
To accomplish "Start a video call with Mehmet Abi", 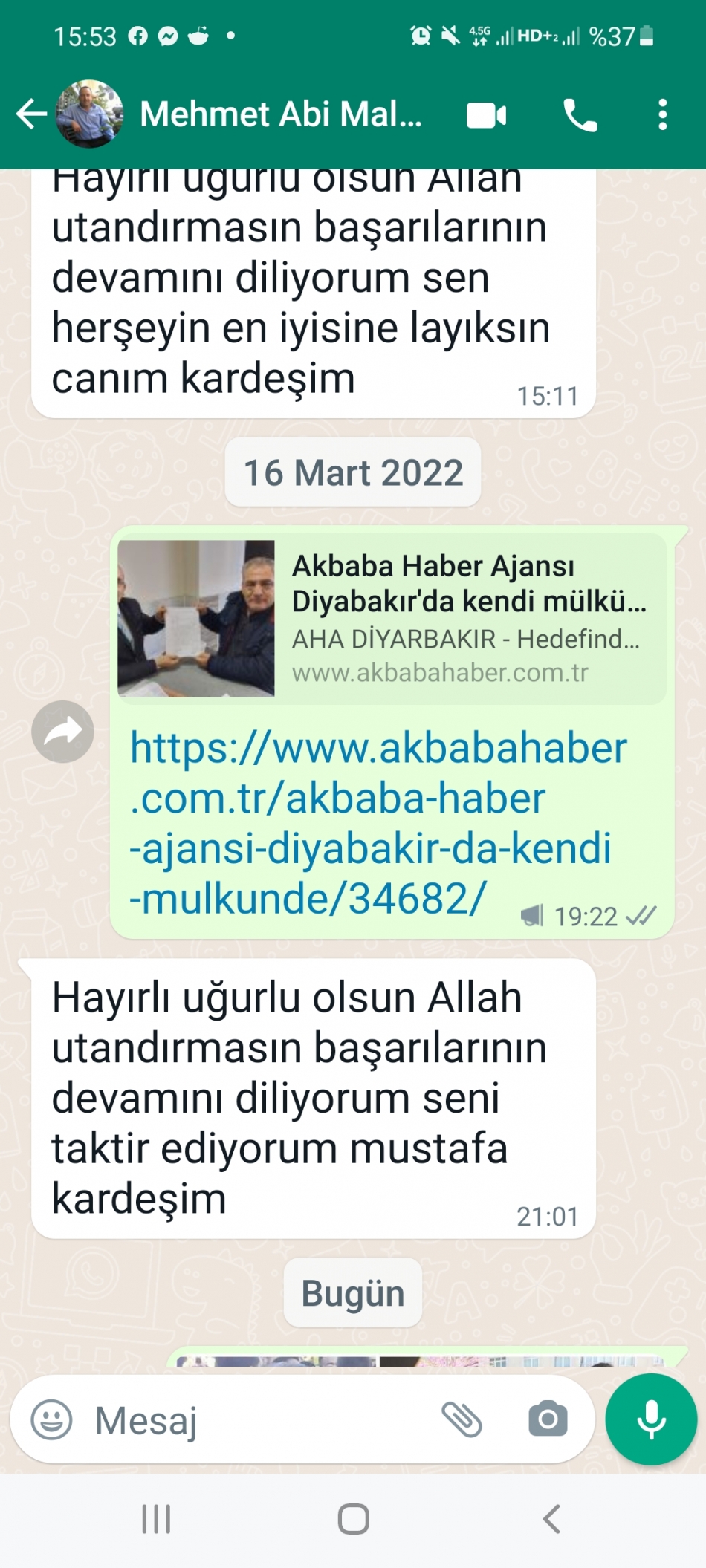I will [487, 115].
